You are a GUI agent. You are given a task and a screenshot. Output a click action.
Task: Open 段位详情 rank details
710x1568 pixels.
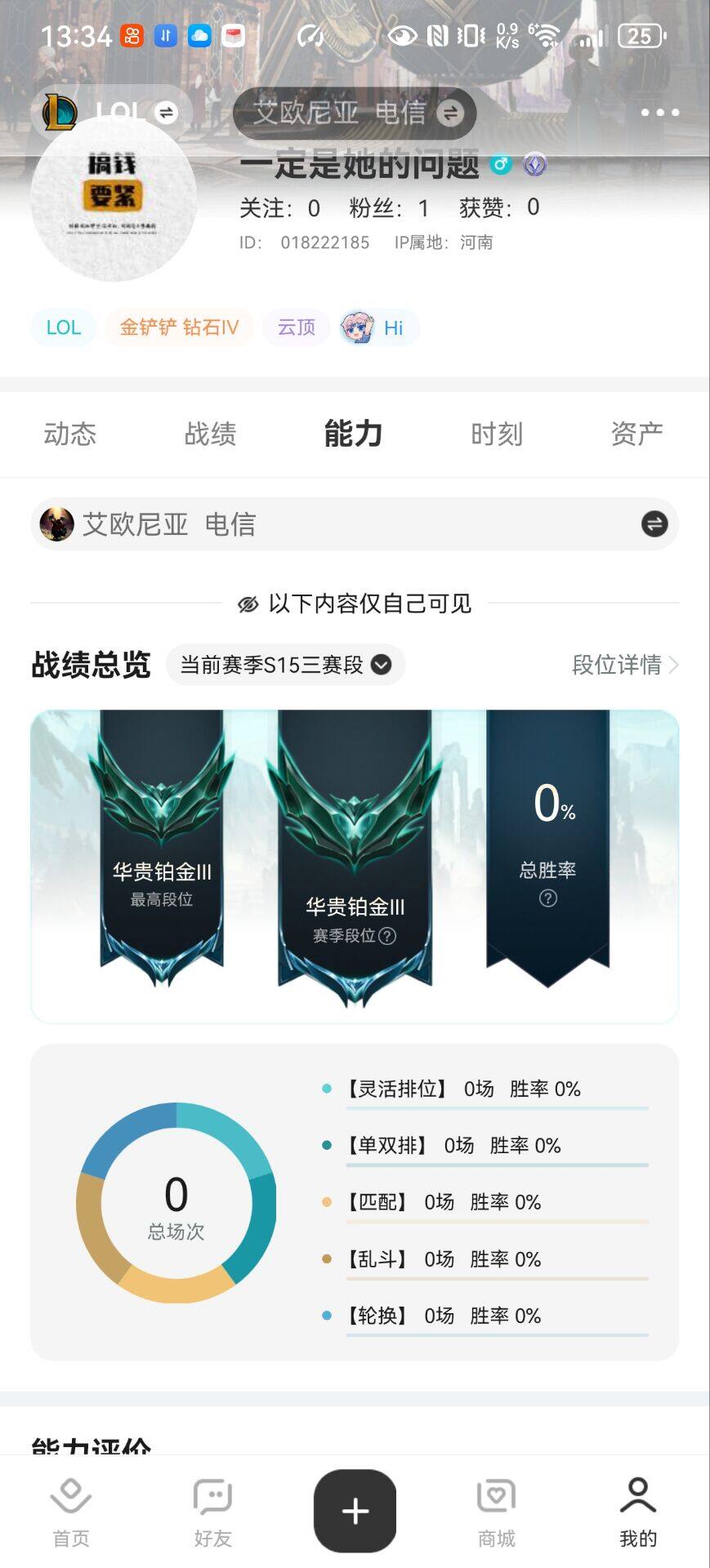tap(625, 665)
